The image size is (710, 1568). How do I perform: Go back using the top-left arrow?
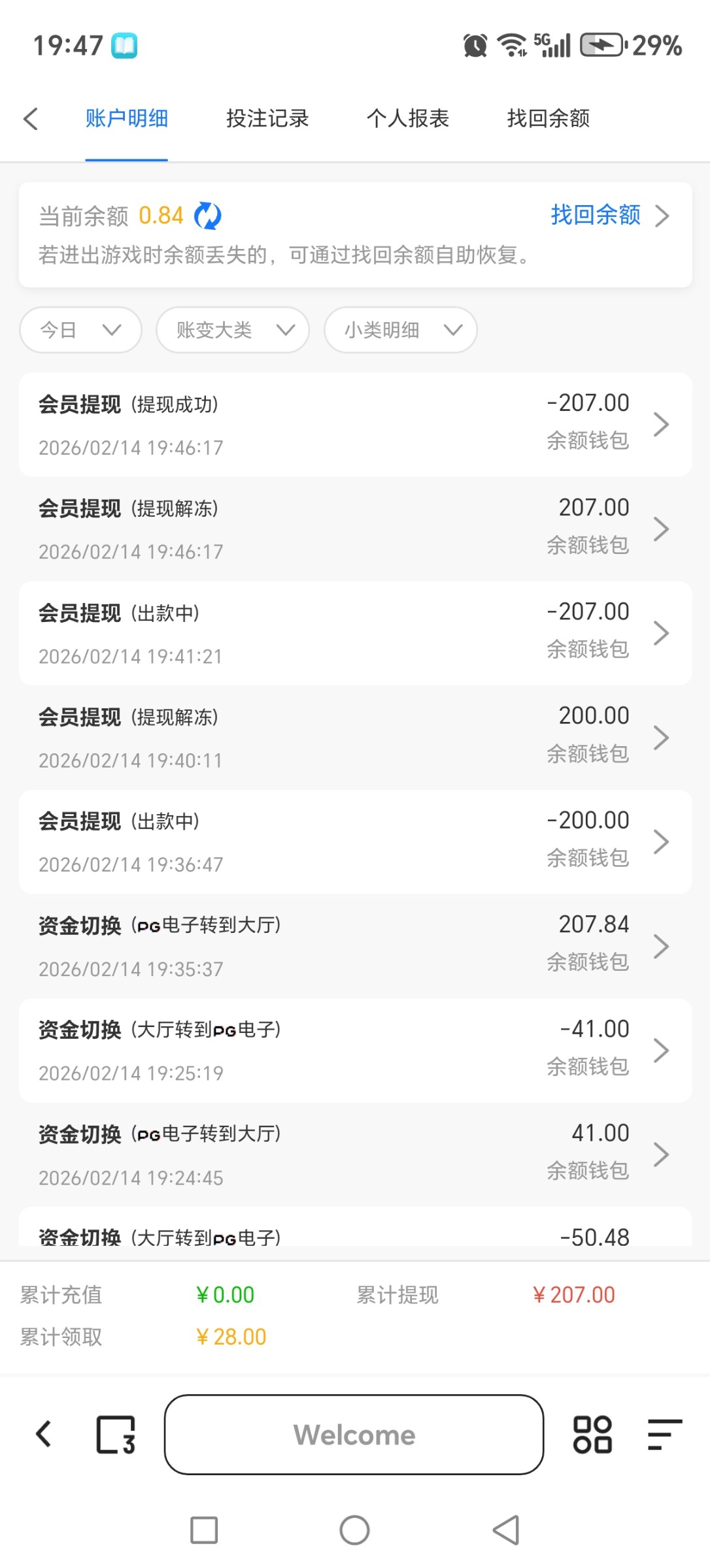tap(31, 119)
